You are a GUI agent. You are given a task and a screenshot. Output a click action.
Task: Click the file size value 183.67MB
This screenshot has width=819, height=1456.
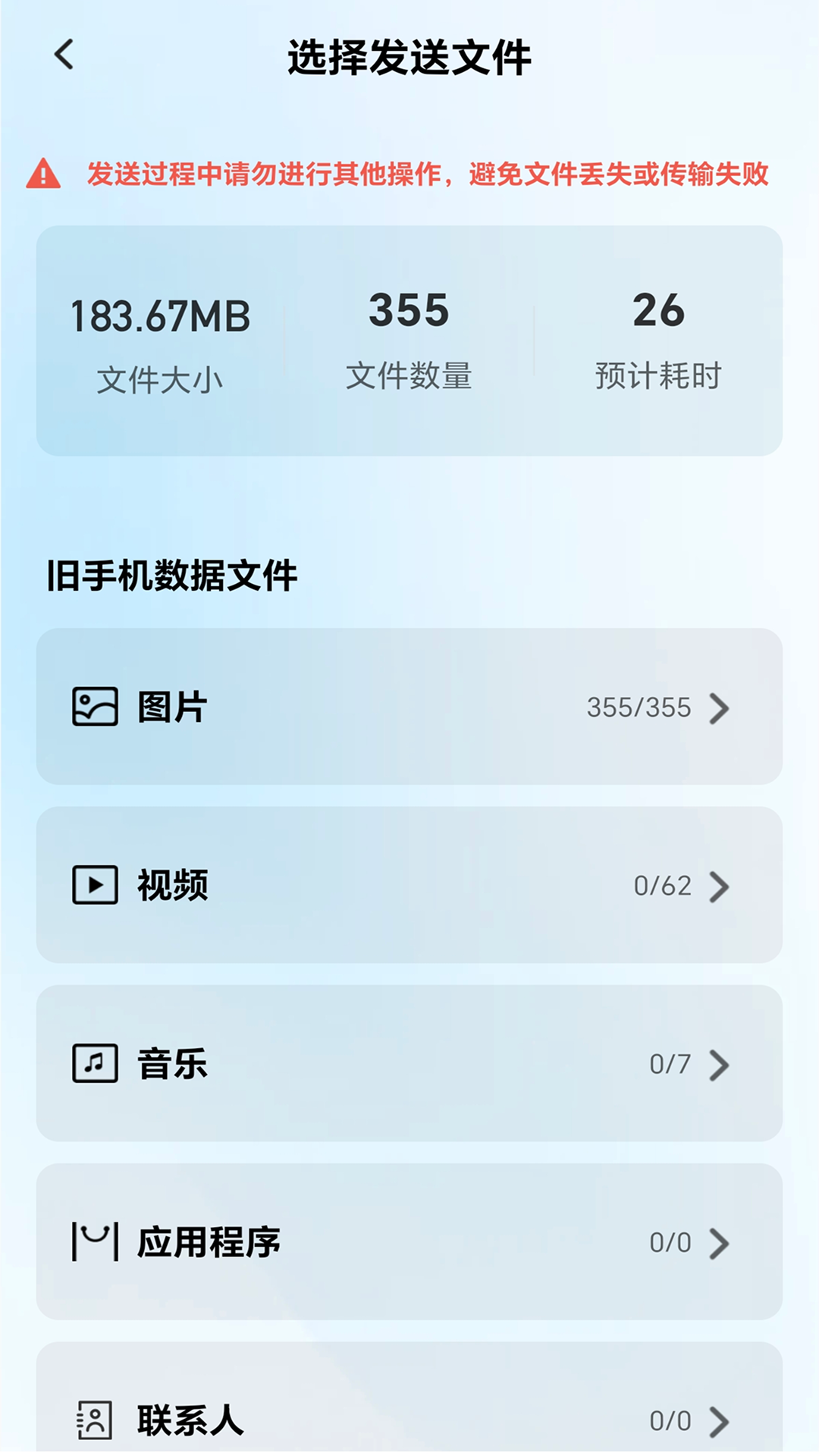coord(161,315)
